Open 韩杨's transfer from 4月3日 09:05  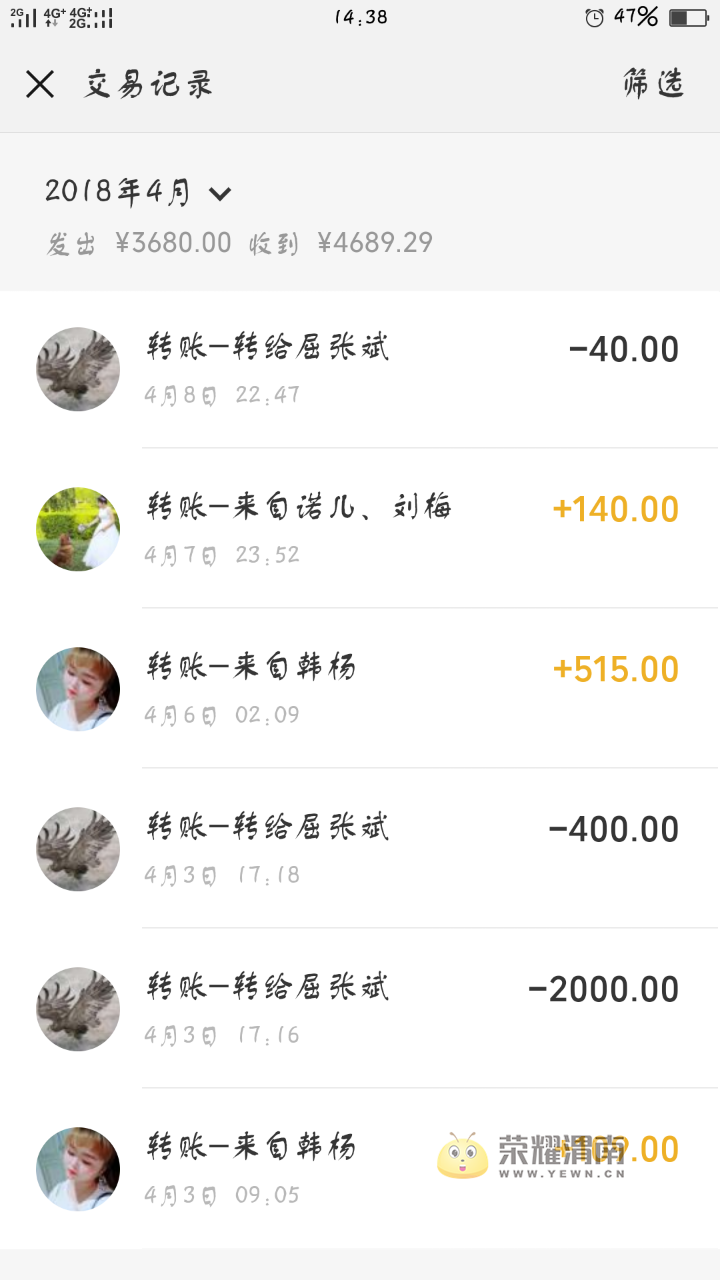[300, 1169]
